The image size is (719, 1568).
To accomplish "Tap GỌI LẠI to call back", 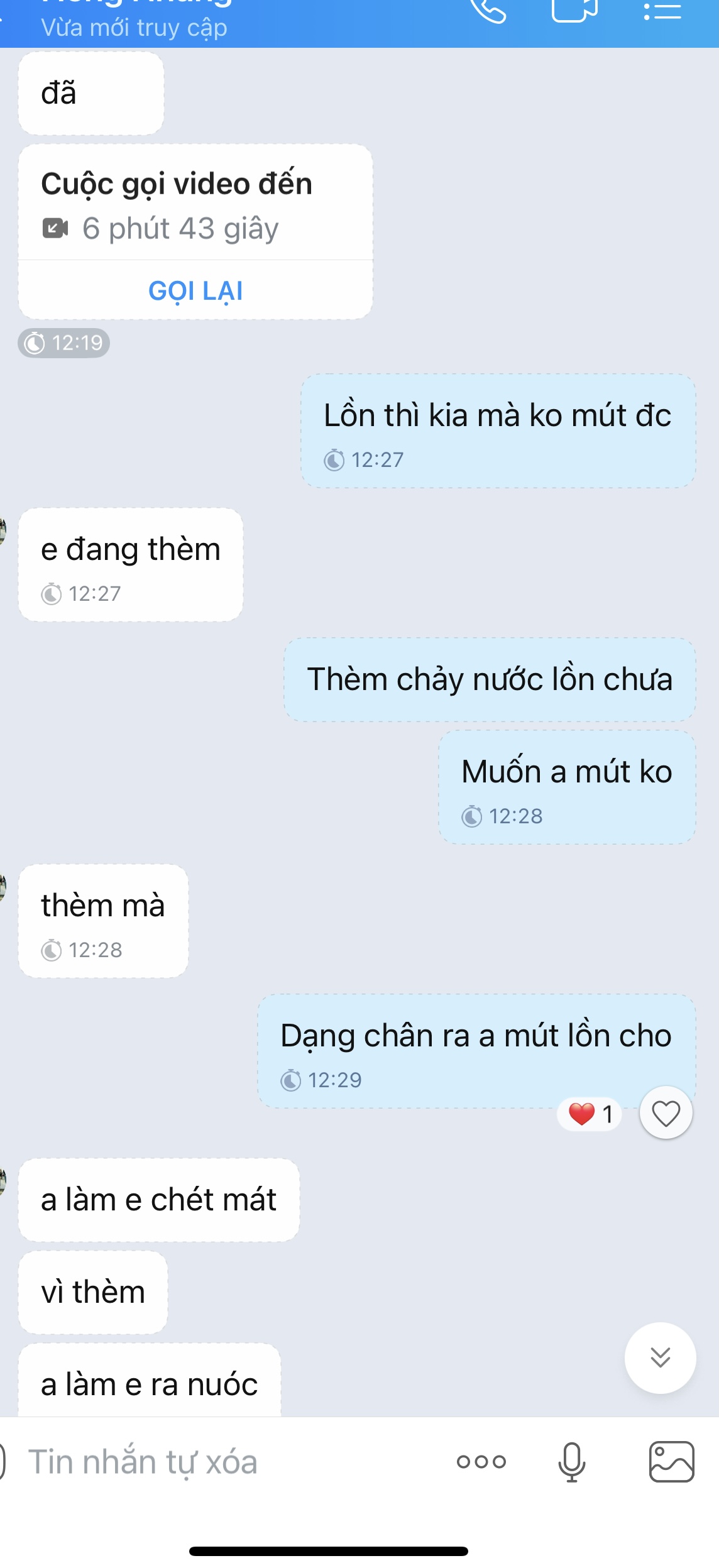I will (x=195, y=291).
